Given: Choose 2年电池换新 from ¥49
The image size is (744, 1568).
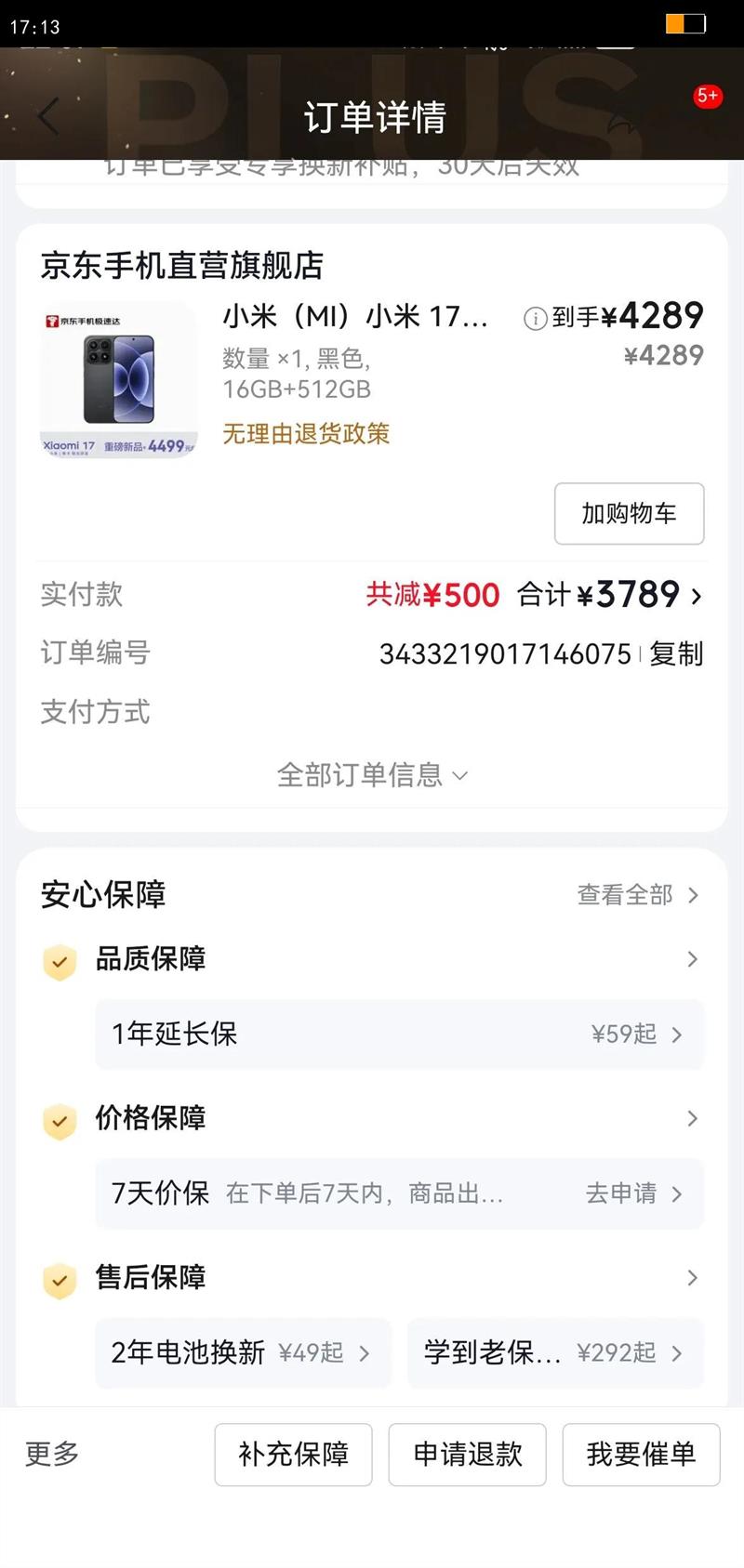Looking at the screenshot, I should point(243,1352).
